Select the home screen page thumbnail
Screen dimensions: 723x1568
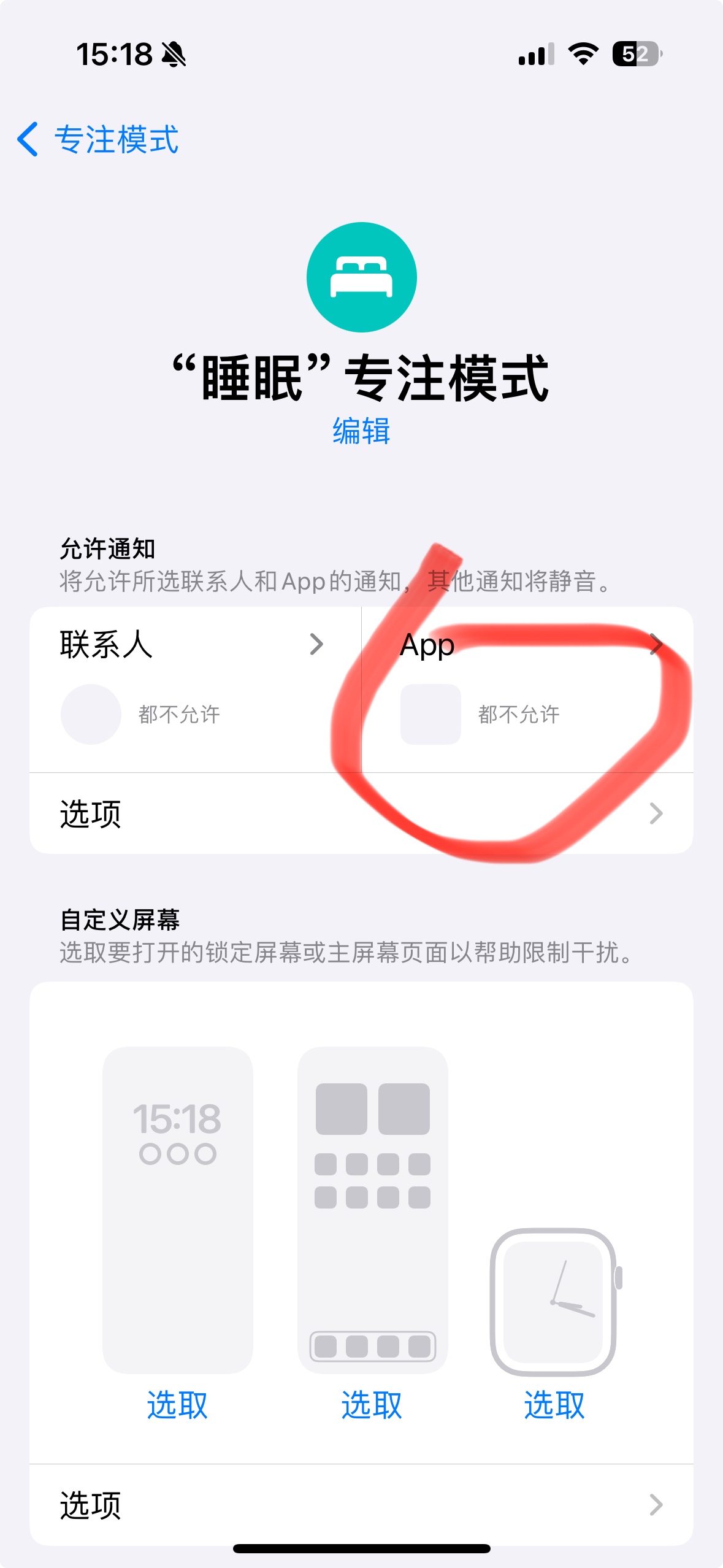pos(372,1209)
